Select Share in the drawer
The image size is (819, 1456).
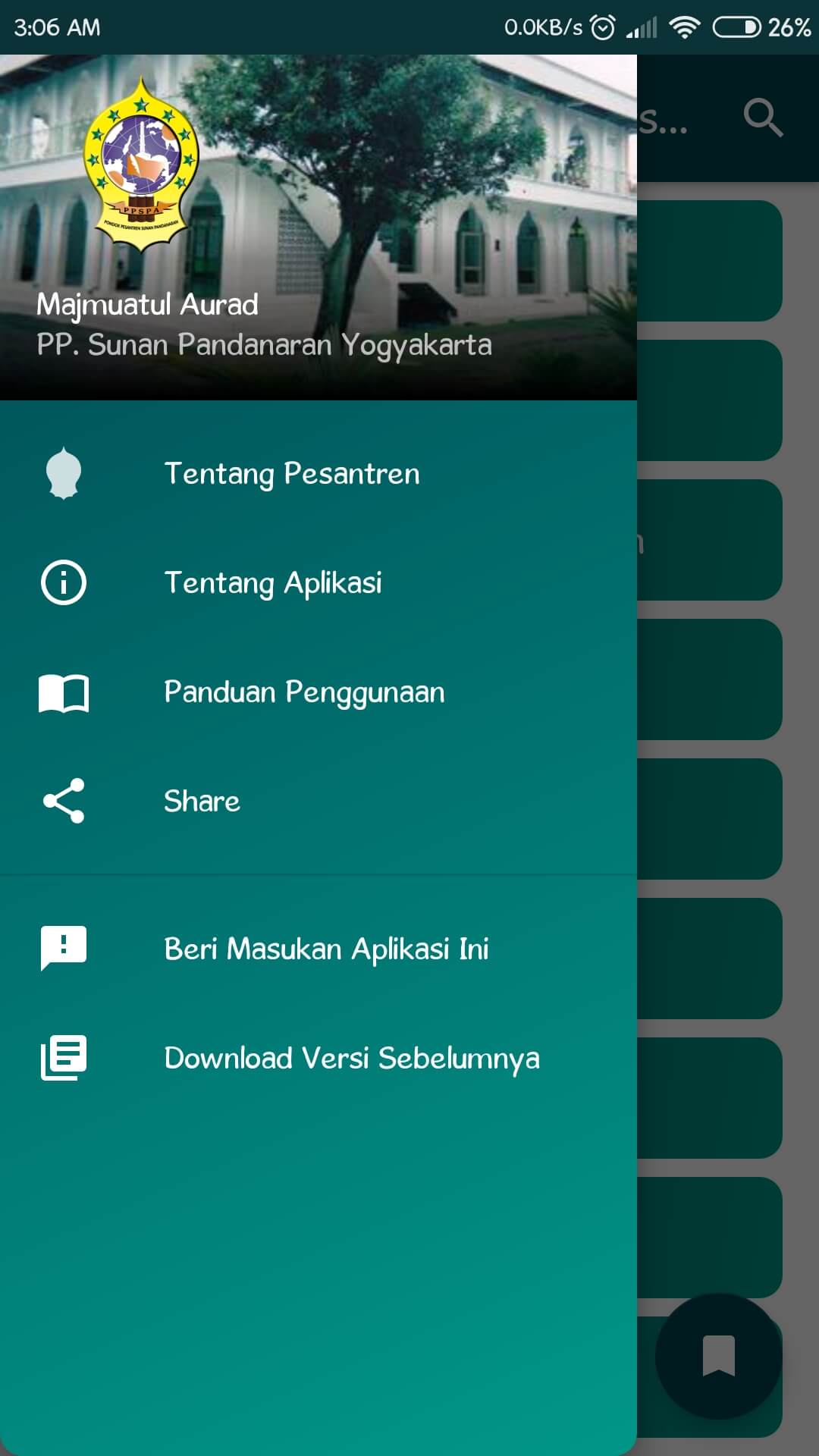[202, 801]
